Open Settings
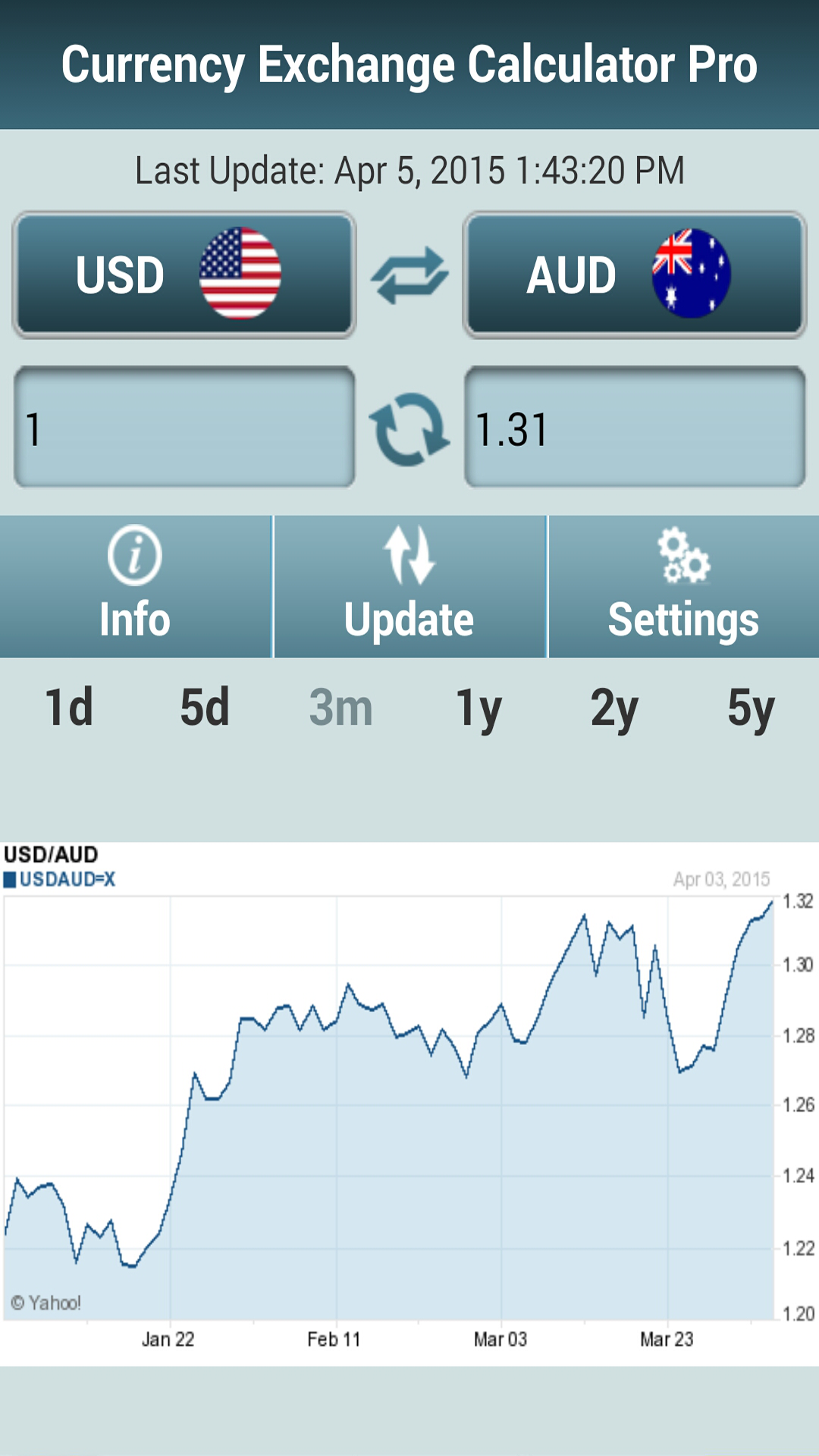The image size is (819, 1456). [683, 587]
